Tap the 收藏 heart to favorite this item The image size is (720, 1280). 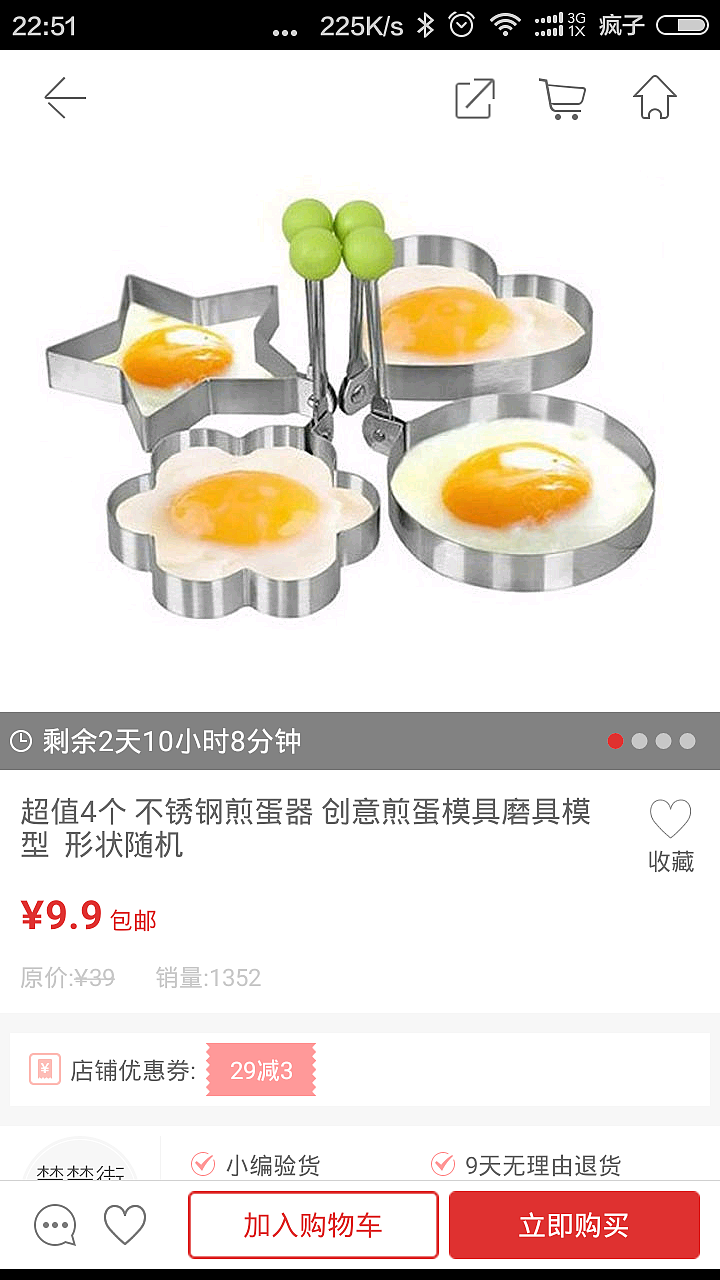(670, 836)
